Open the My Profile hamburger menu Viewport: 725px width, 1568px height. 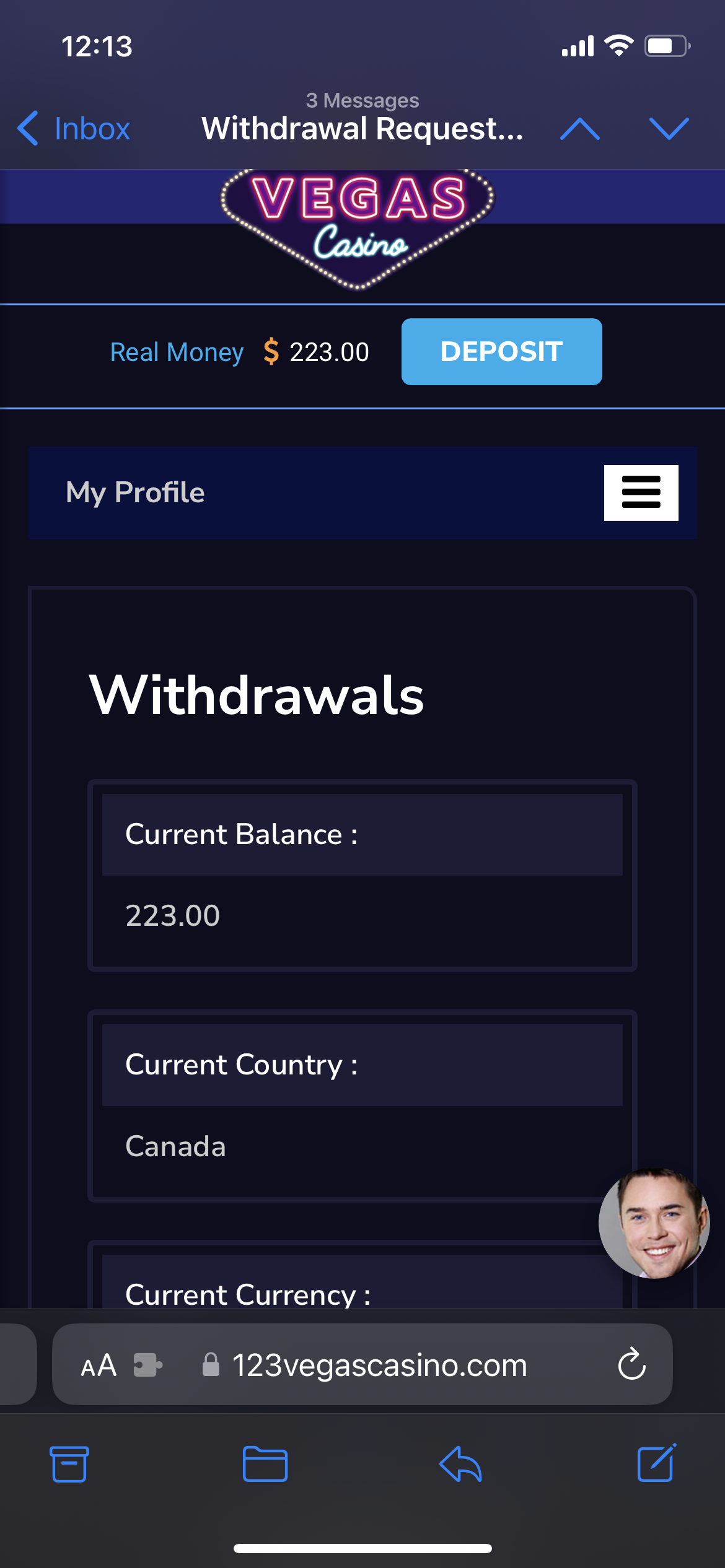point(641,493)
